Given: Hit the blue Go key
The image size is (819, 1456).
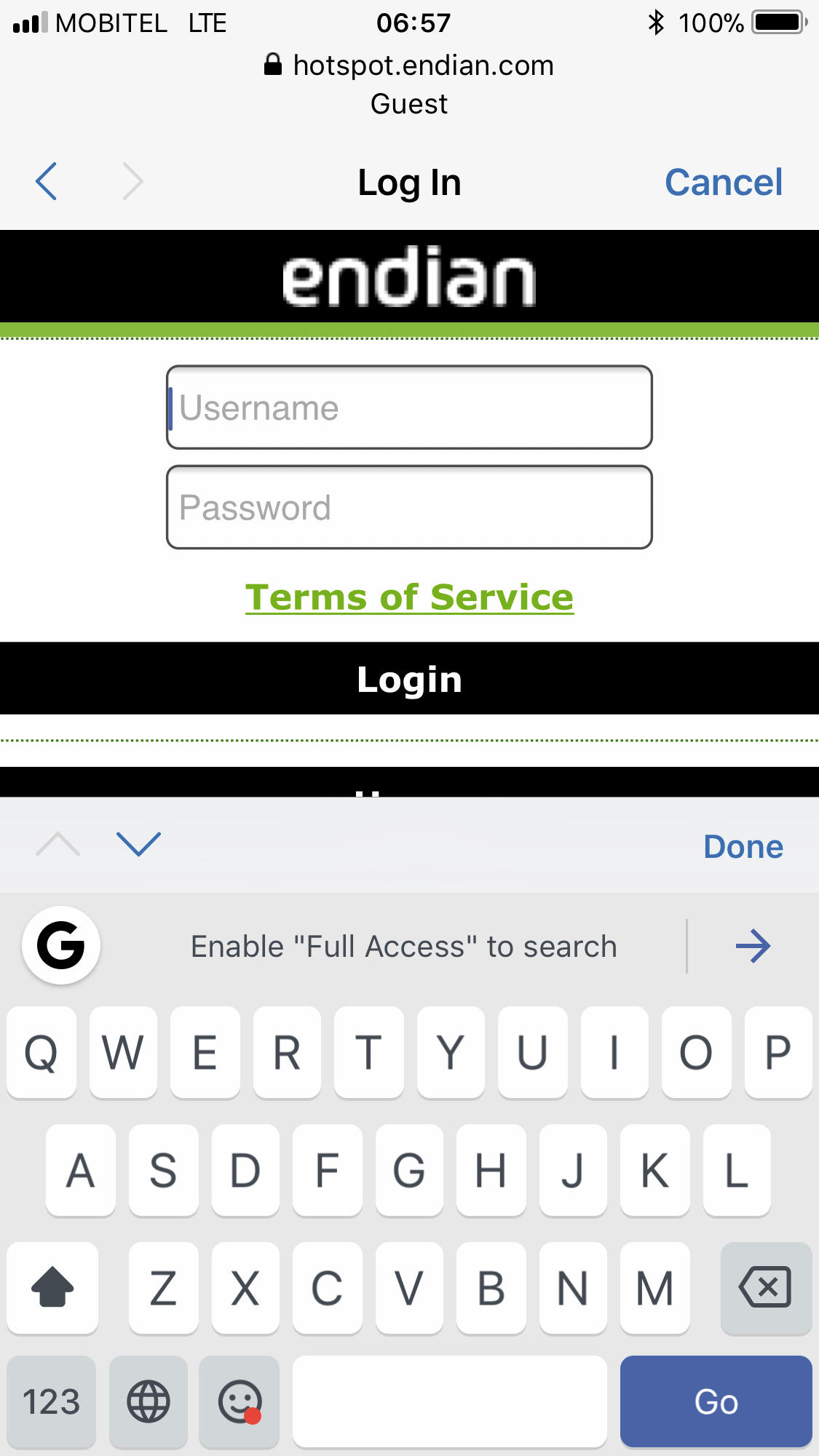Looking at the screenshot, I should 716,1401.
